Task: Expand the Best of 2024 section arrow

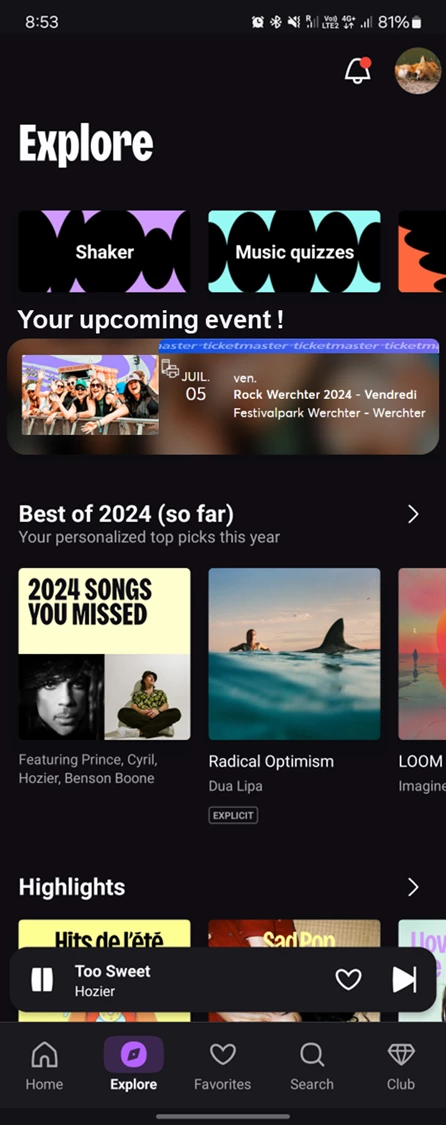Action: pyautogui.click(x=413, y=514)
